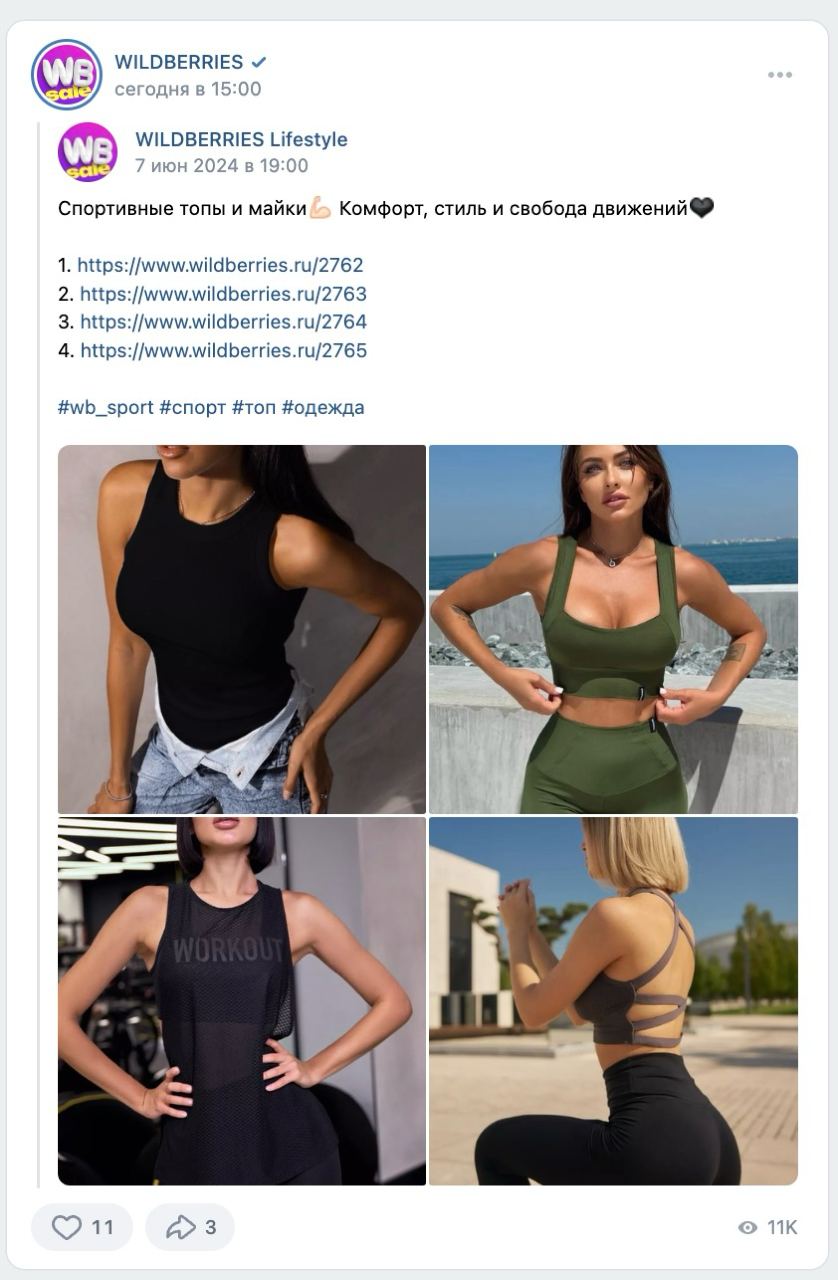The height and width of the screenshot is (1280, 838).
Task: Open link wildberries.ru/2764
Action: pos(223,322)
